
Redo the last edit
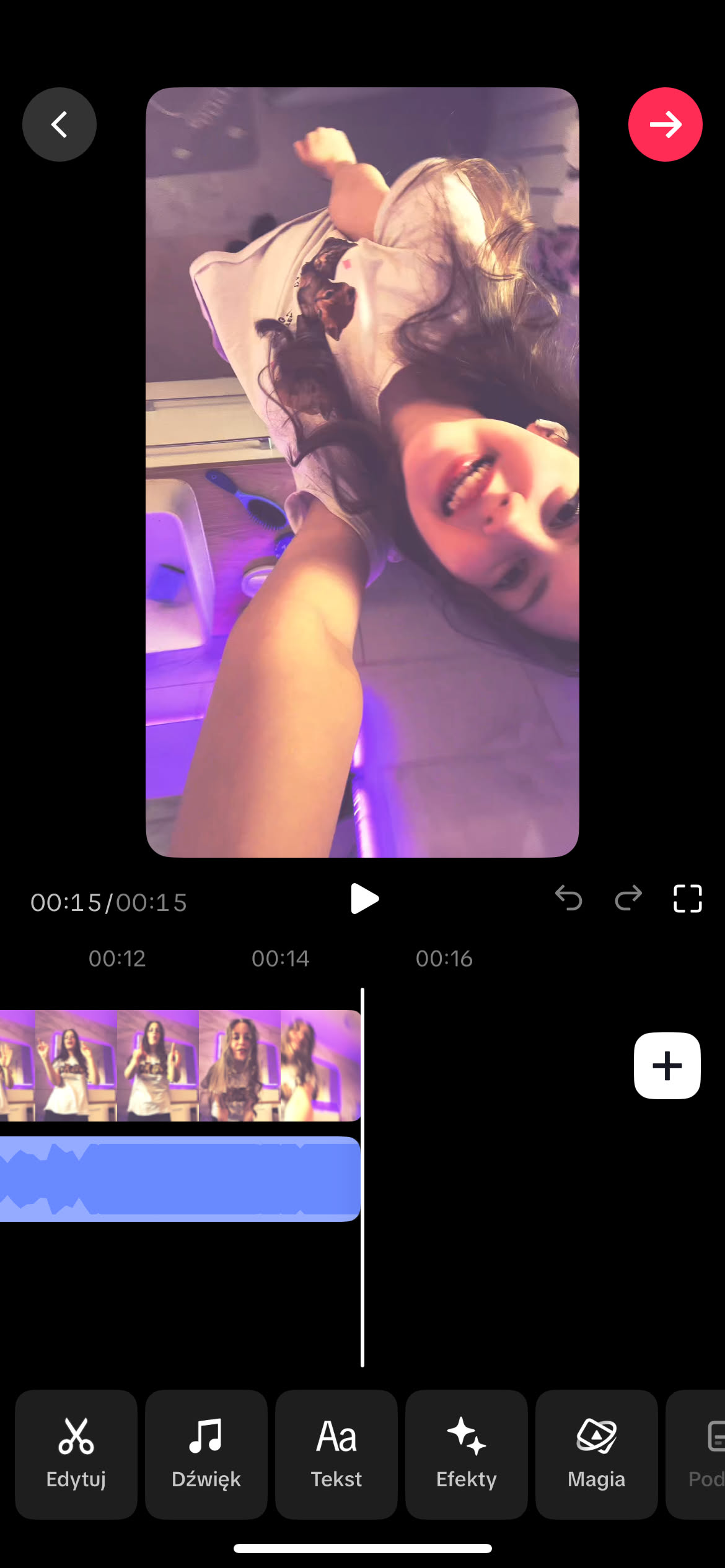pos(628,898)
